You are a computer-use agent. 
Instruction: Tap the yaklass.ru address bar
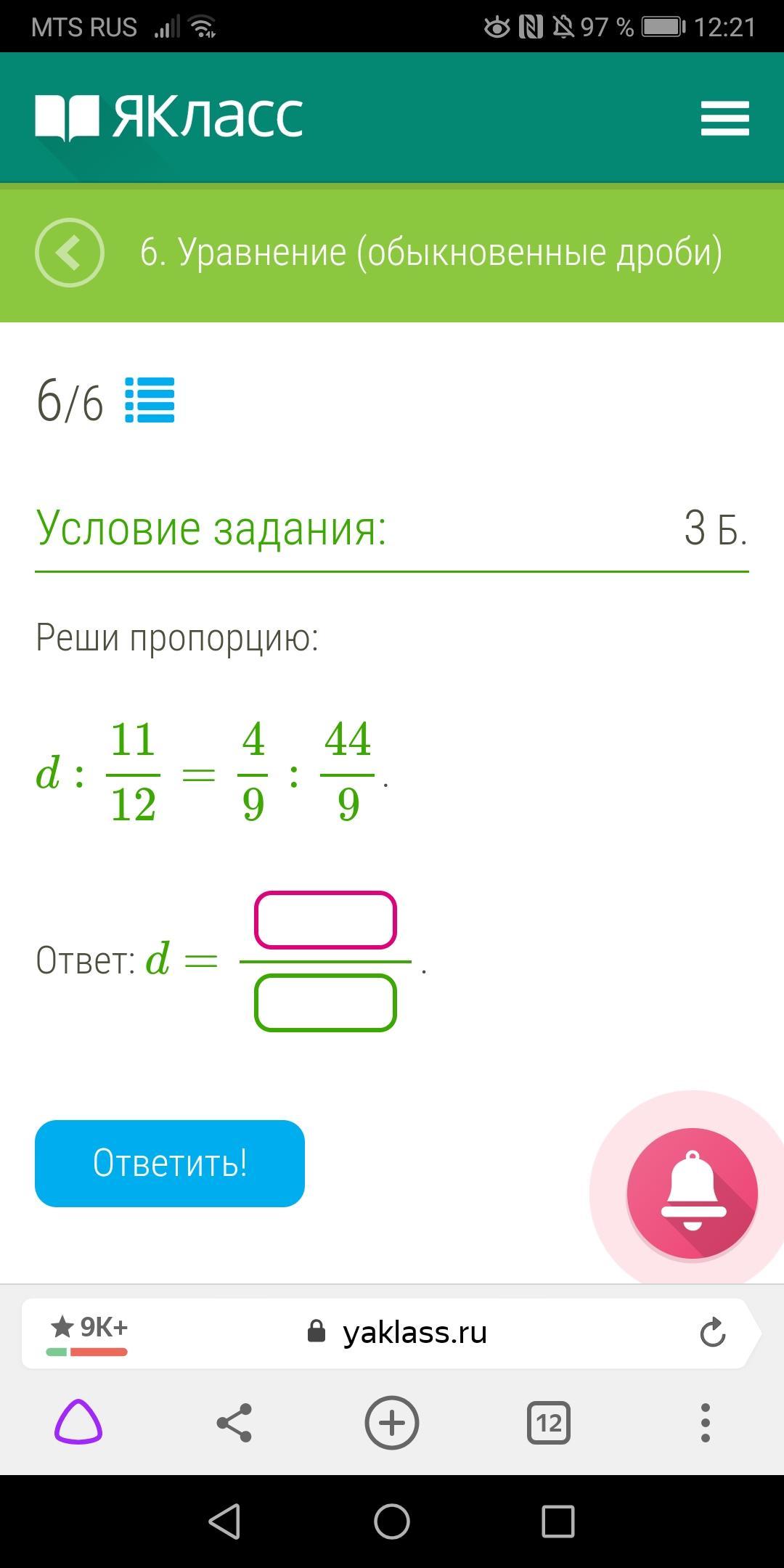[x=414, y=1333]
